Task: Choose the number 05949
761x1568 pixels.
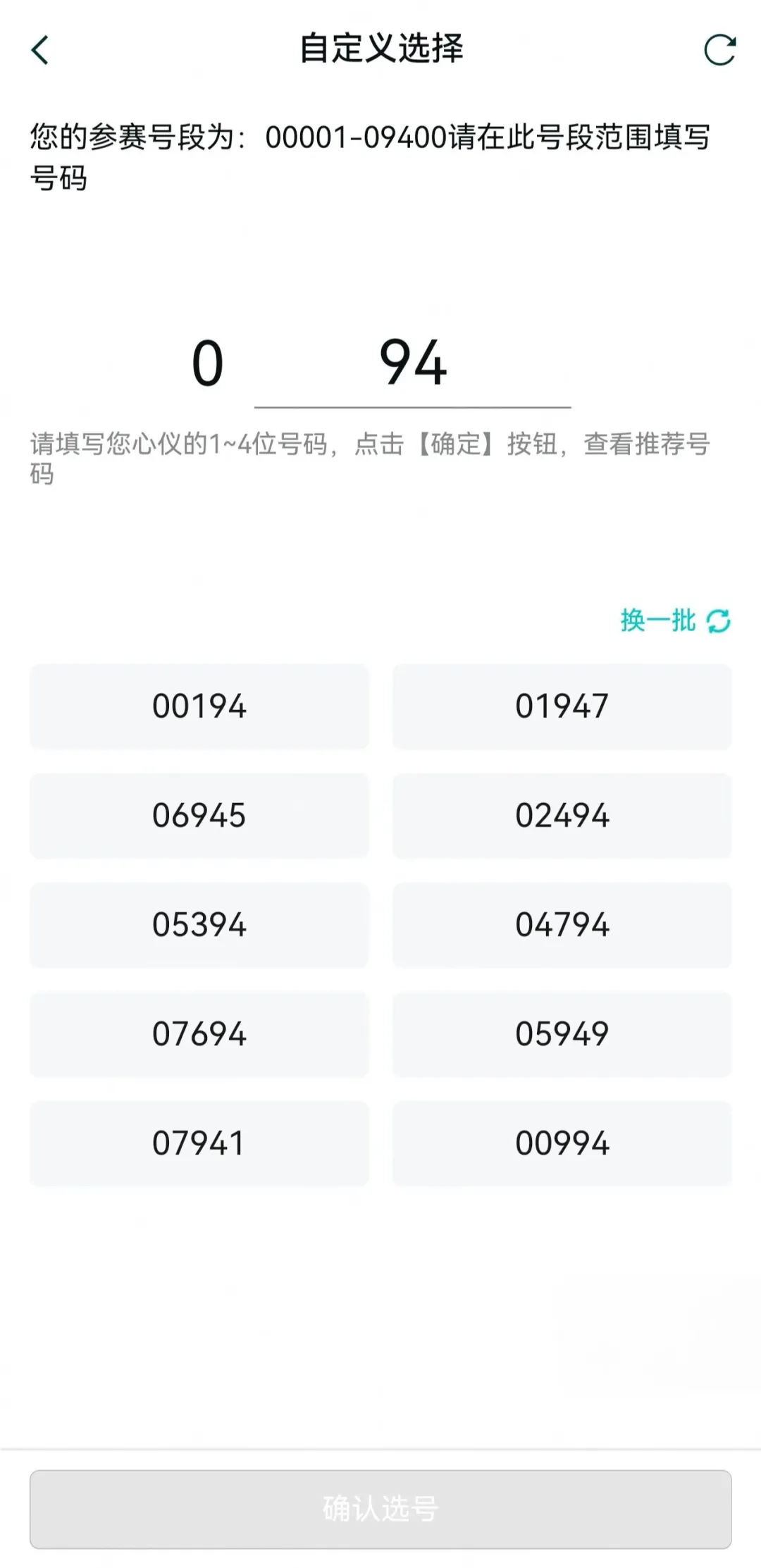Action: point(562,1034)
